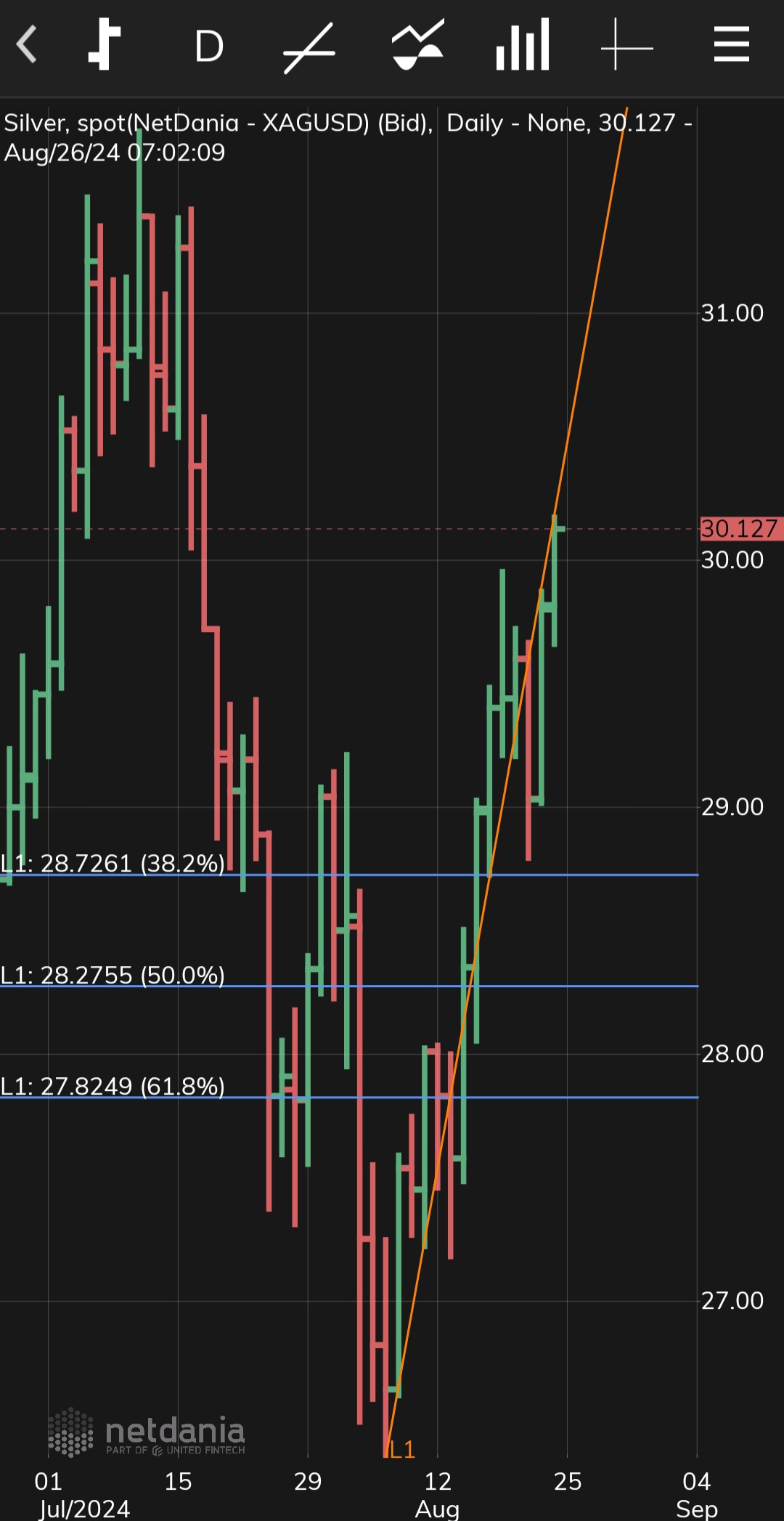The image size is (784, 1521).
Task: Open the volume bars chart option
Action: pos(522,45)
